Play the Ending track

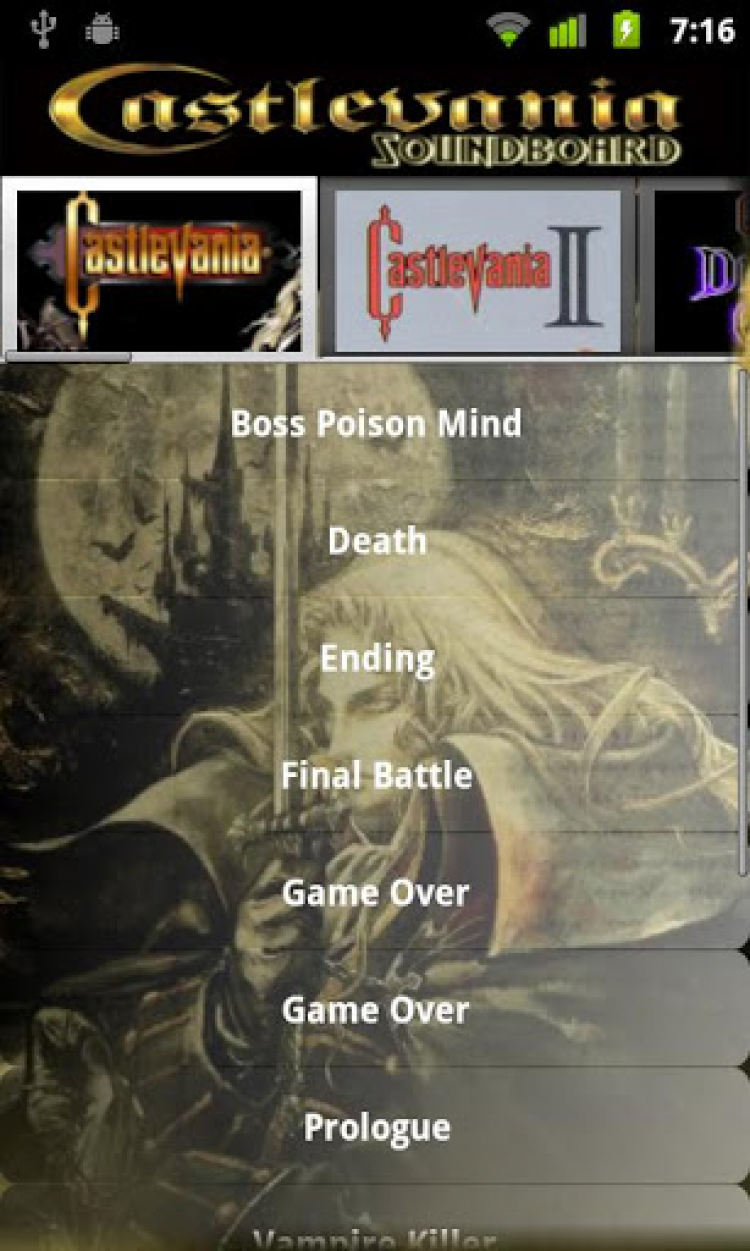coord(375,657)
